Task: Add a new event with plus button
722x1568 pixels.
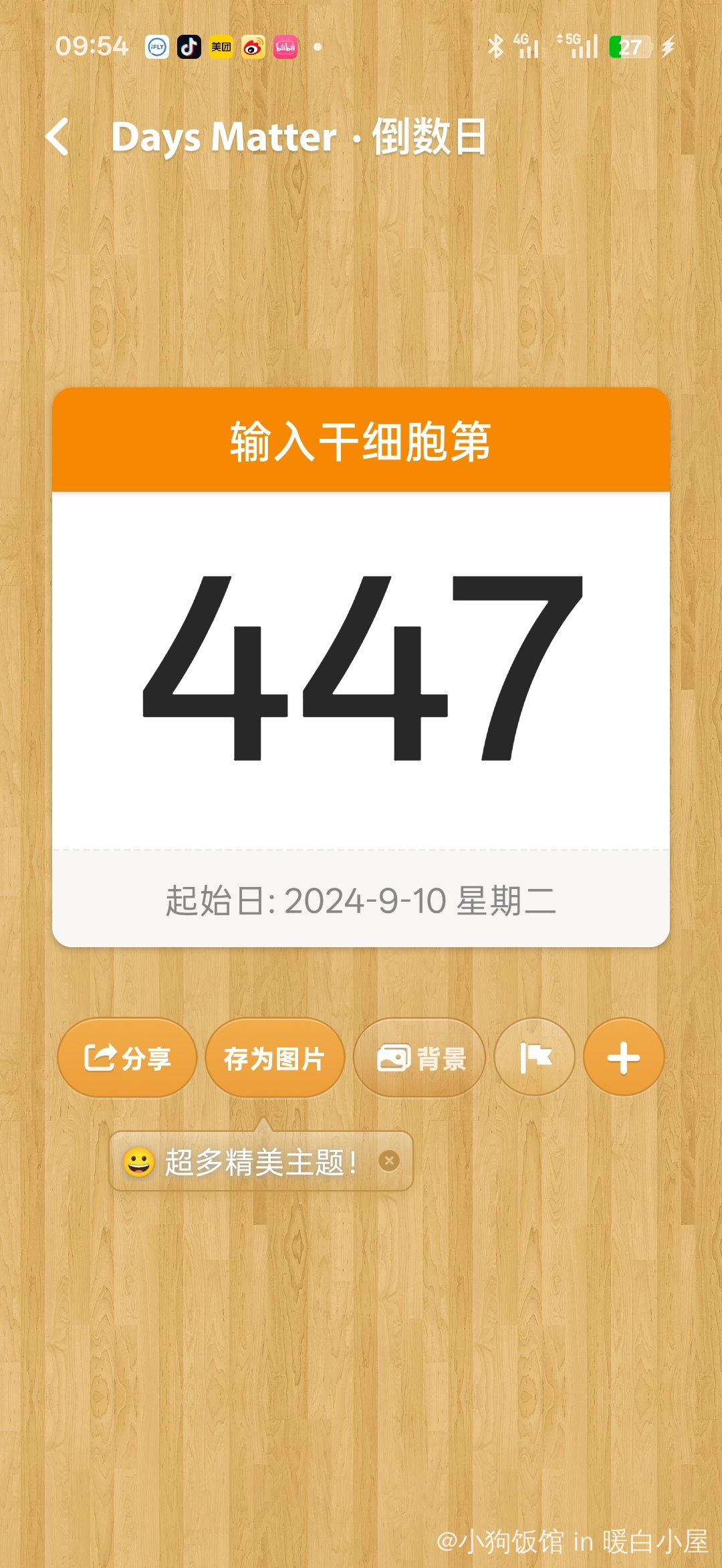Action: click(x=624, y=1058)
